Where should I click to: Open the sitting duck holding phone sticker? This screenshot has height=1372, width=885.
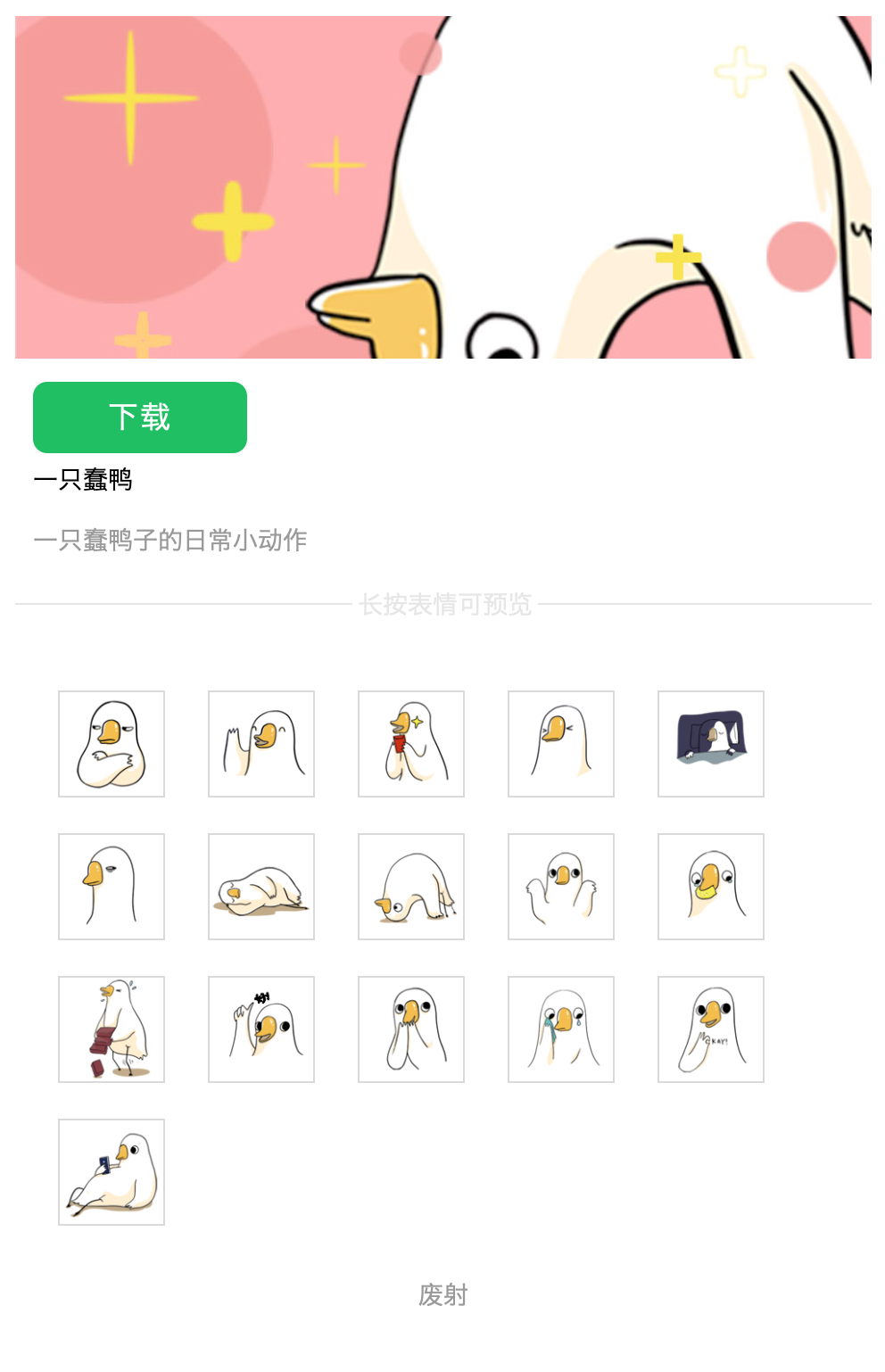tap(112, 1172)
